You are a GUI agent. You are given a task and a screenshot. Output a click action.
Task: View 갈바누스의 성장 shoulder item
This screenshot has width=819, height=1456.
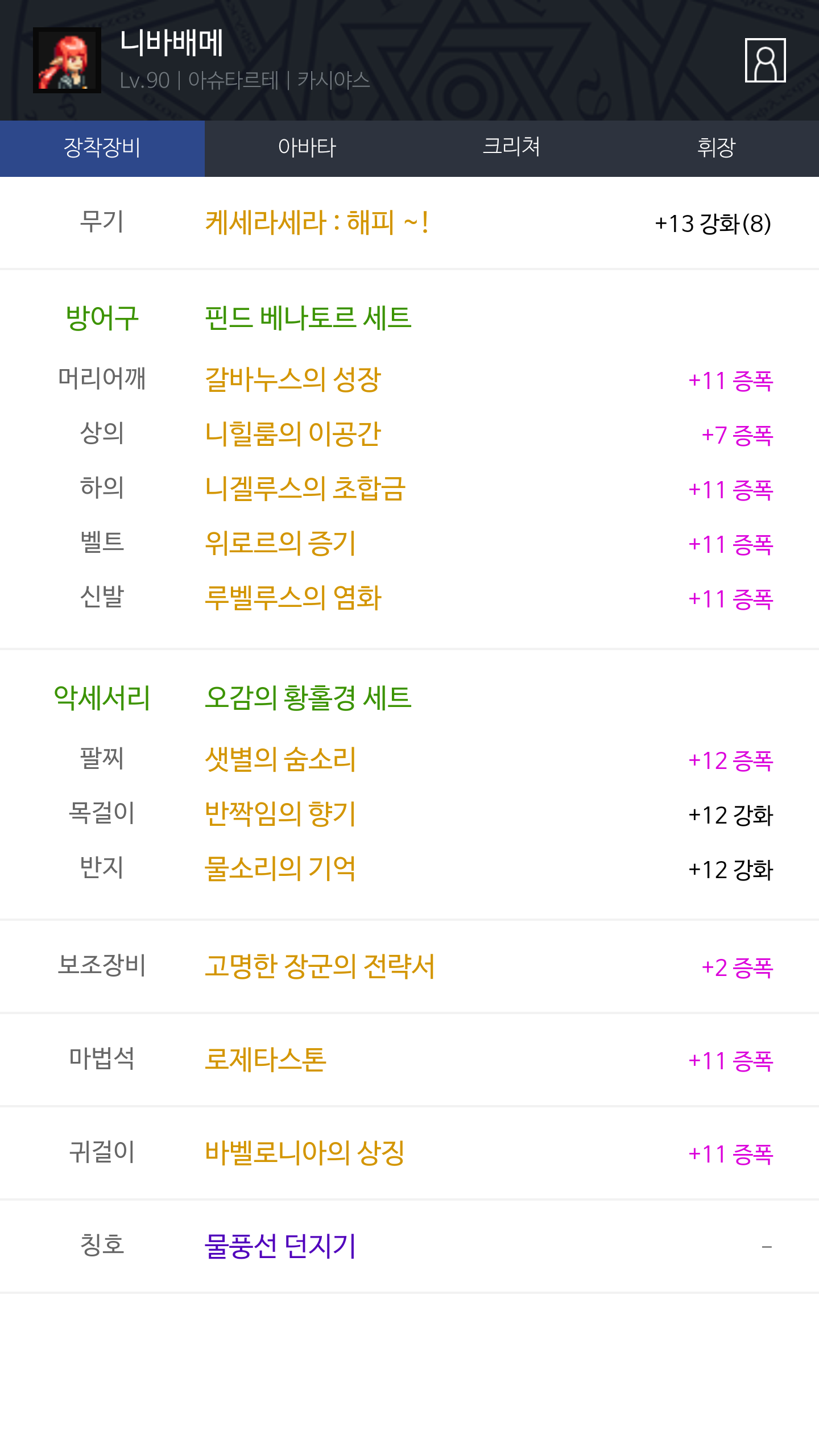pos(292,379)
